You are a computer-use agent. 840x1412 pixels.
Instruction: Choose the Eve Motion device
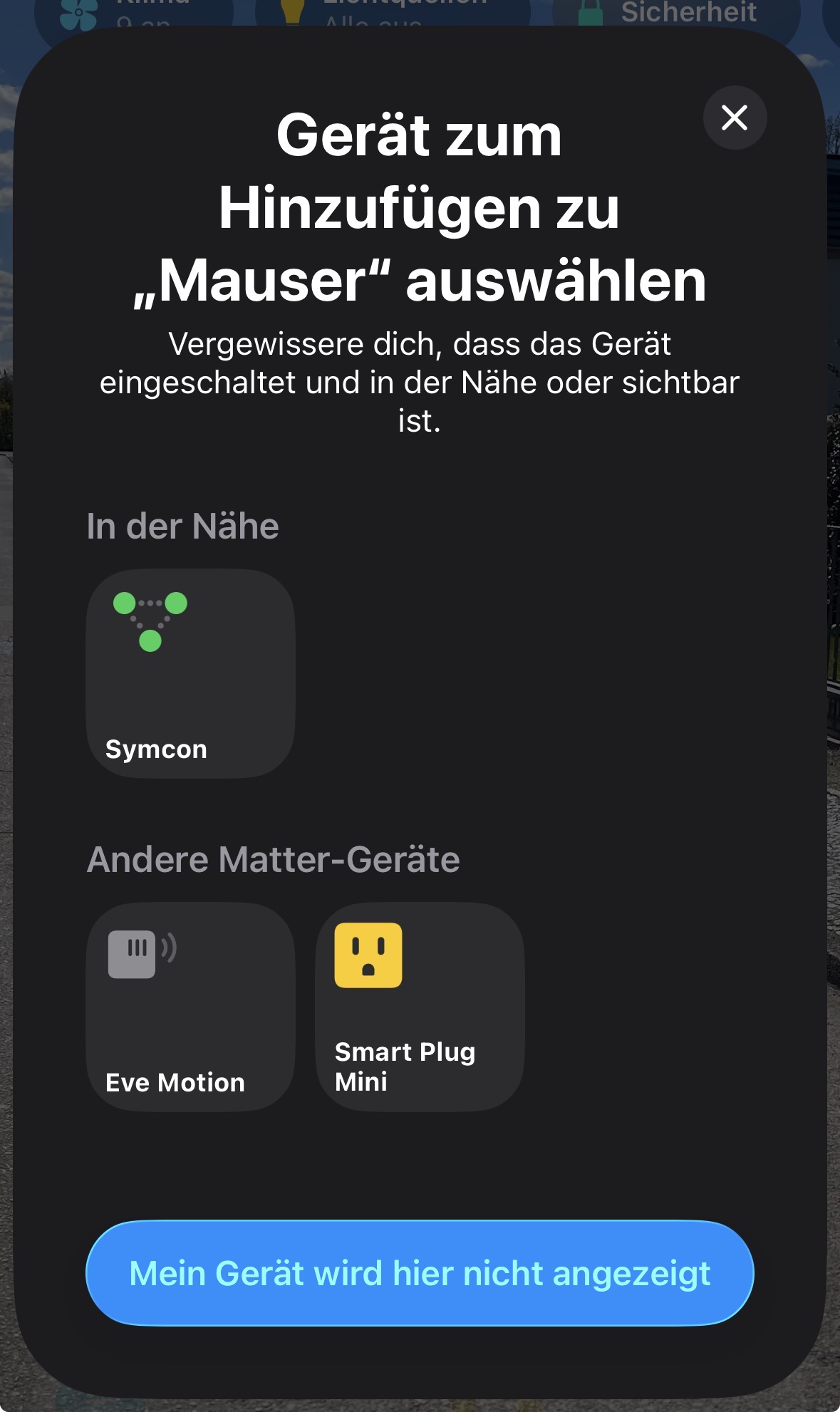(190, 1007)
